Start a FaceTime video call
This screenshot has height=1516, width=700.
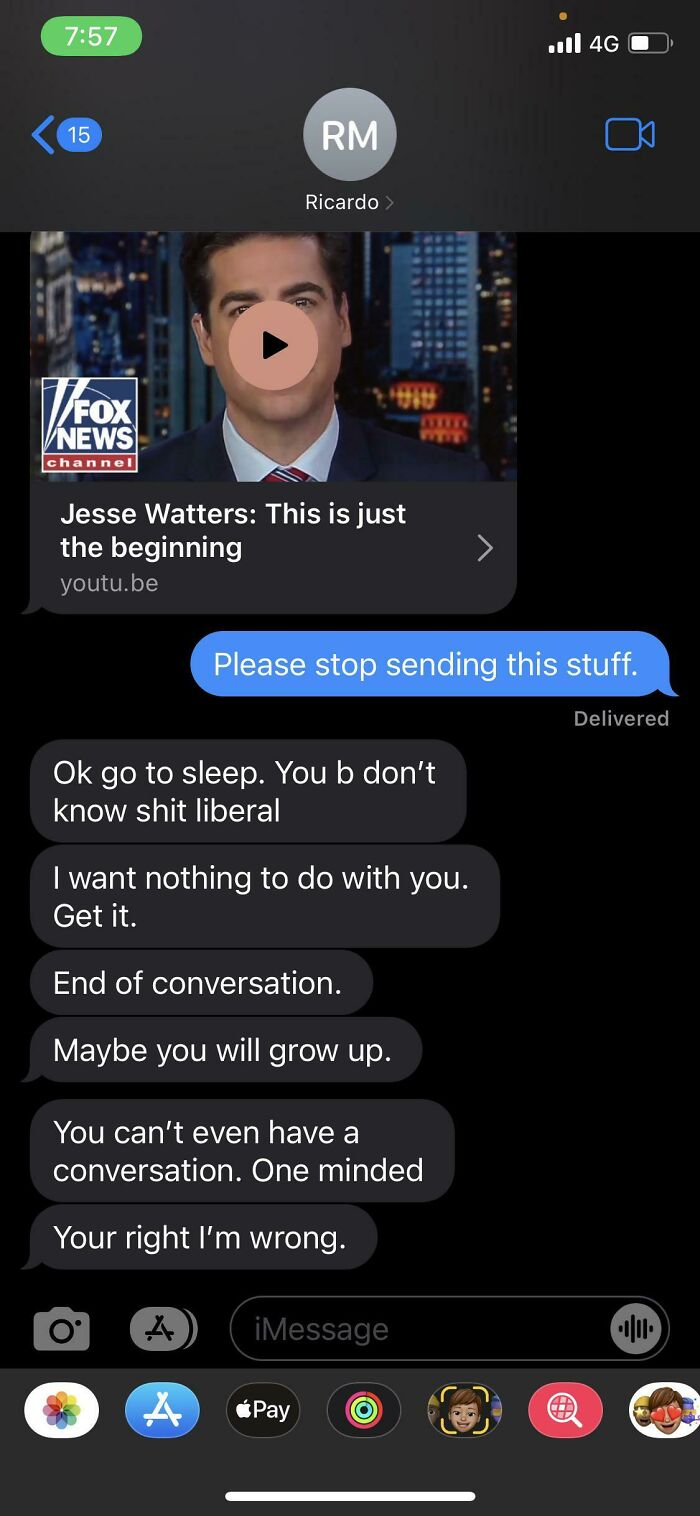(630, 134)
